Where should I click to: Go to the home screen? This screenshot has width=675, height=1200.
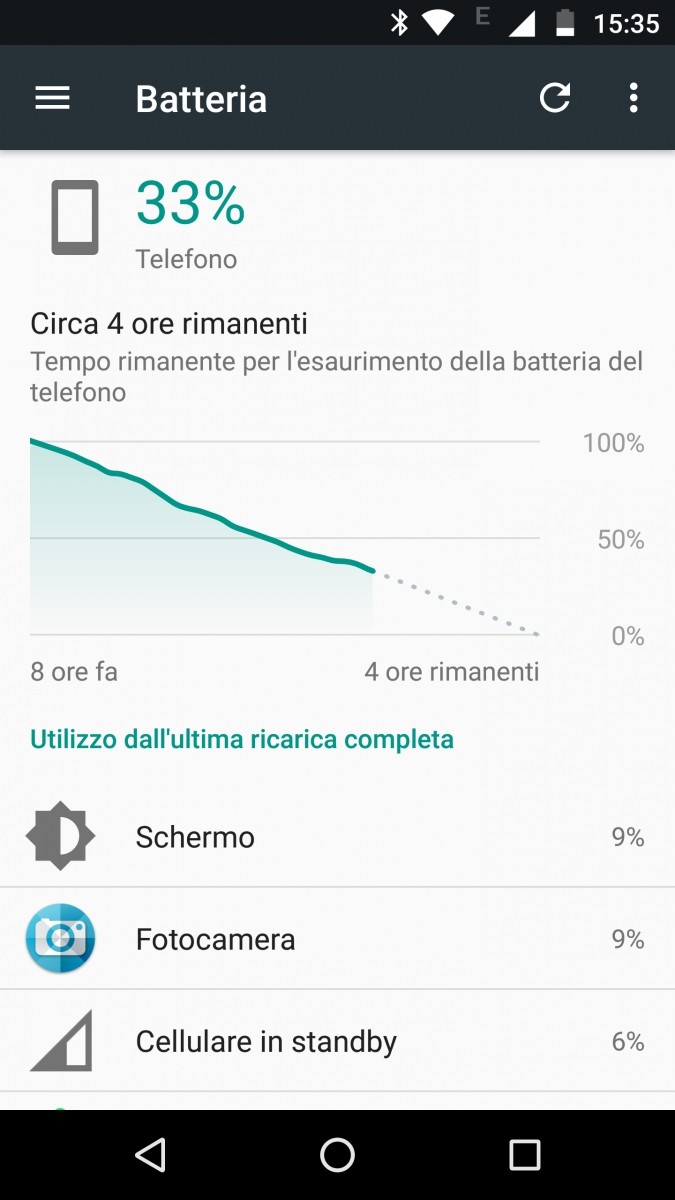click(337, 1155)
